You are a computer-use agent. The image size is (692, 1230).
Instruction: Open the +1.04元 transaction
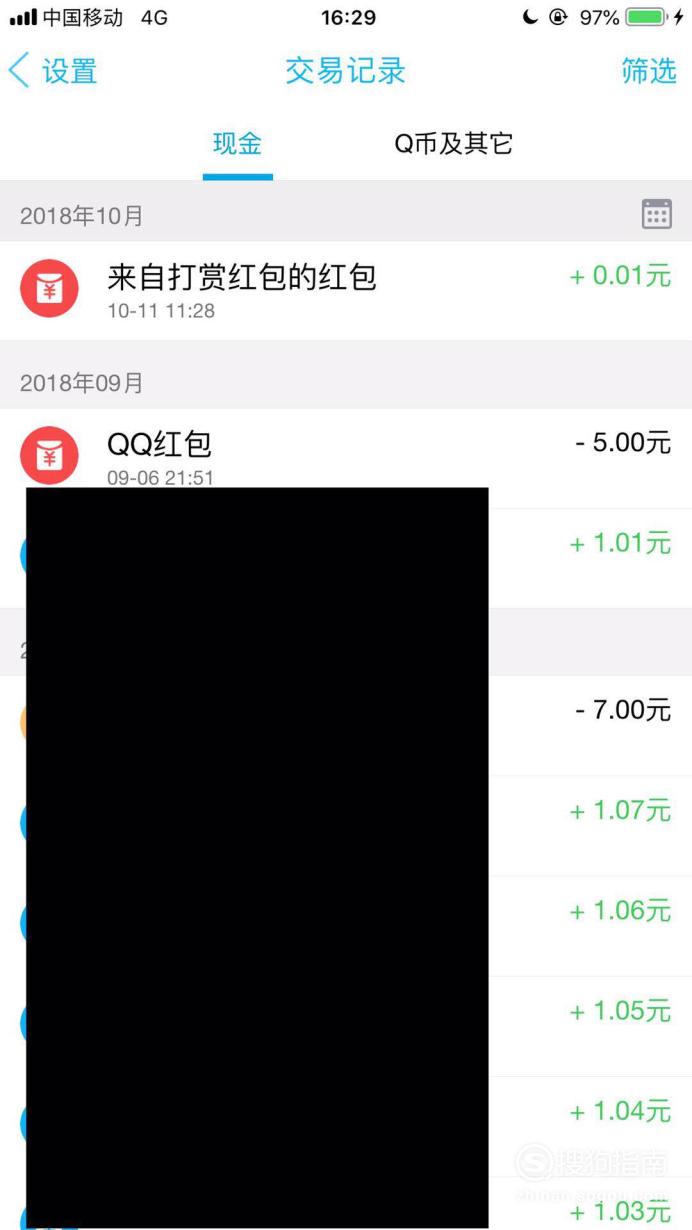tap(346, 1127)
